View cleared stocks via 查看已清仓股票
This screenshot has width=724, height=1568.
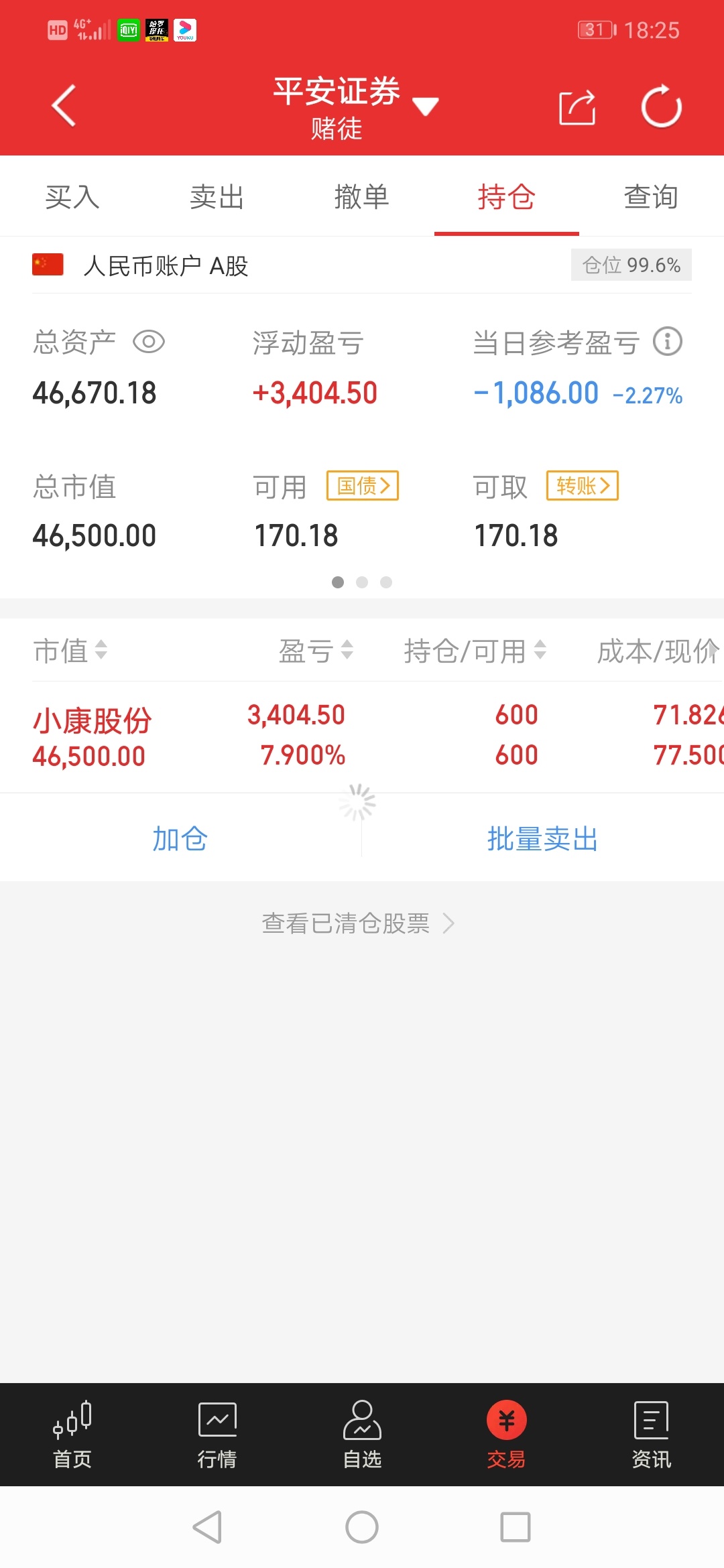pos(359,923)
